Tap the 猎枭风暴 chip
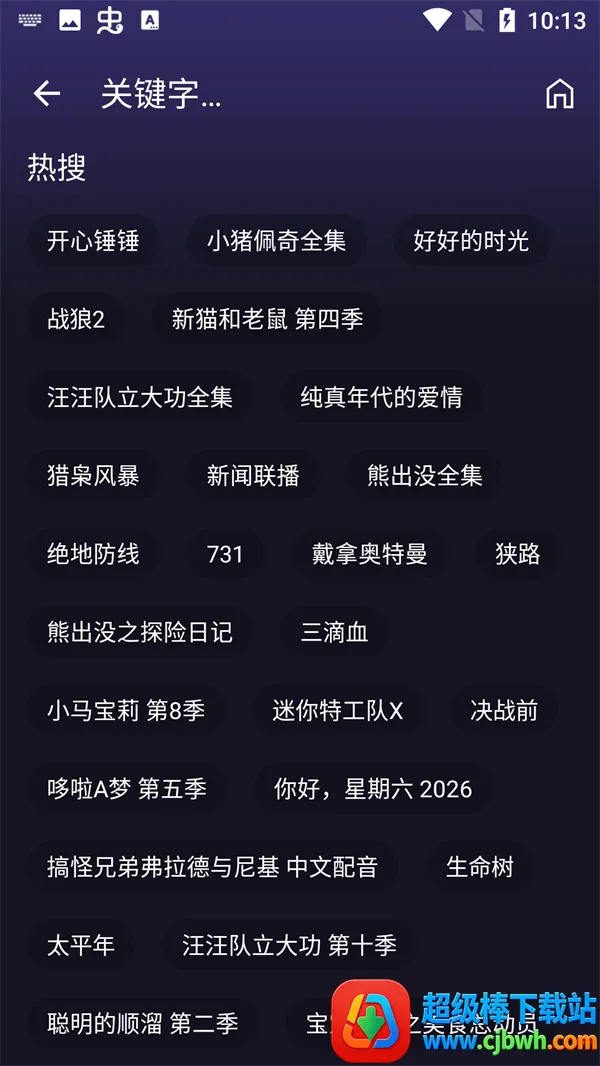This screenshot has width=600, height=1066. click(93, 475)
